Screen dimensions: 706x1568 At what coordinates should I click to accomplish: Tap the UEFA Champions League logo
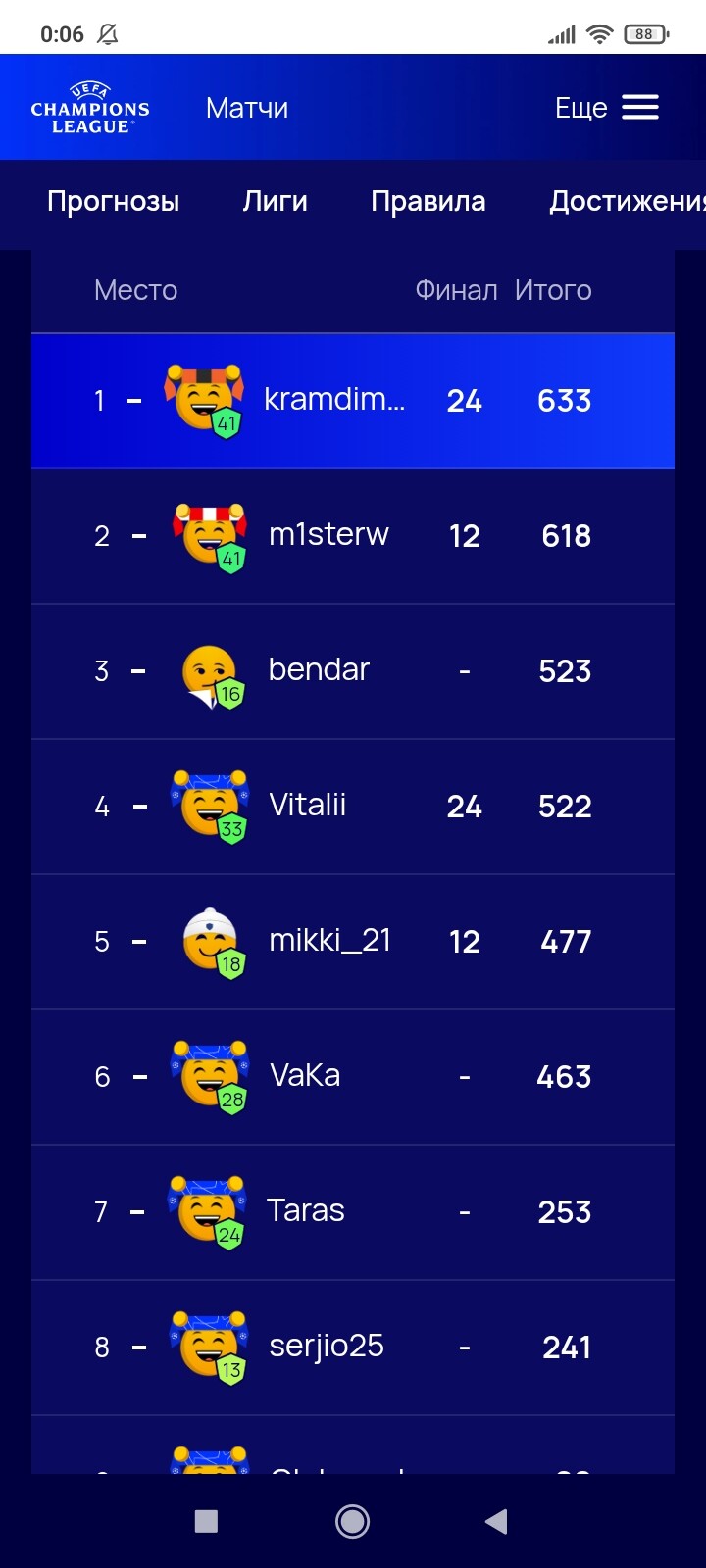tap(90, 108)
